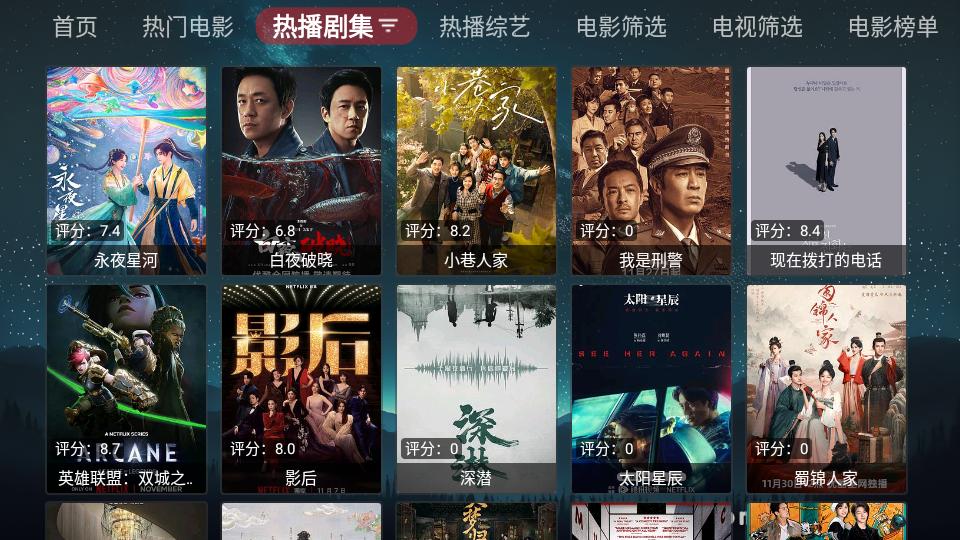Open 我是刑警 series card
Screen dimensions: 960x540
651,170
